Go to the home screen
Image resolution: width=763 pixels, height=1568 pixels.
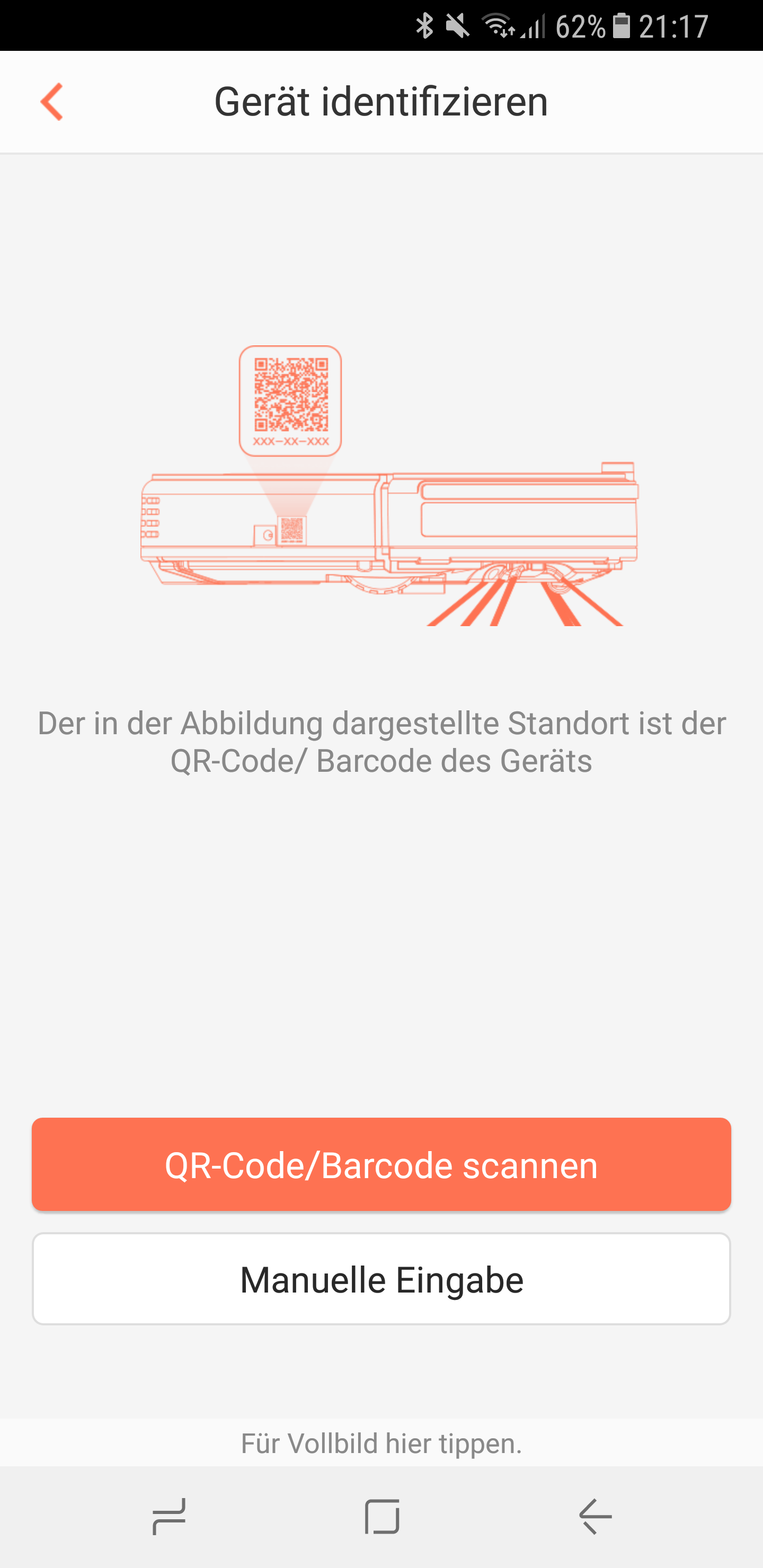click(x=382, y=1516)
